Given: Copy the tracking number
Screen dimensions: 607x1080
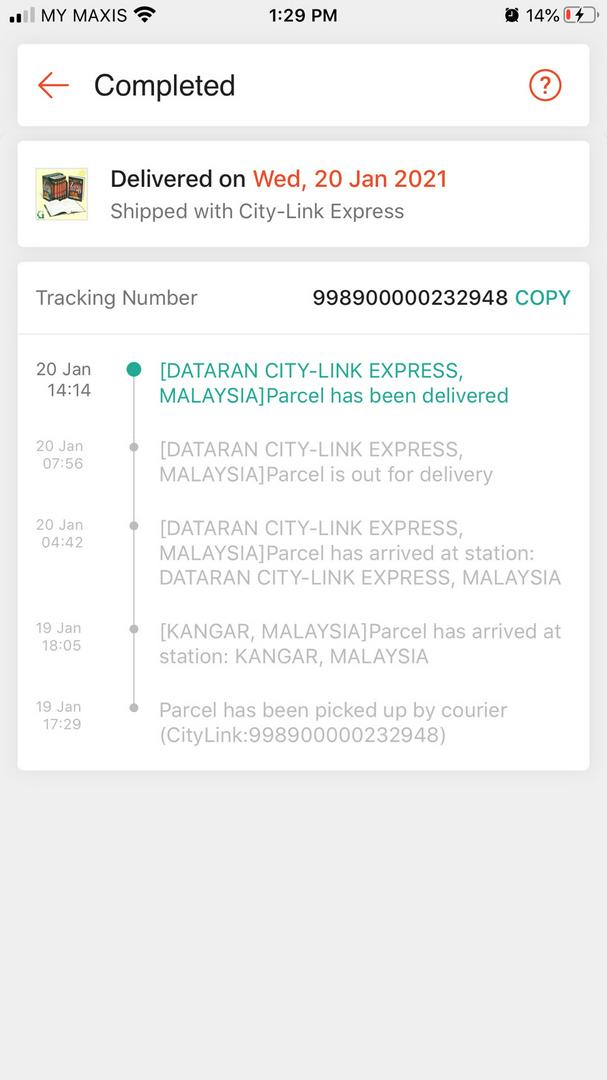Looking at the screenshot, I should coord(542,297).
